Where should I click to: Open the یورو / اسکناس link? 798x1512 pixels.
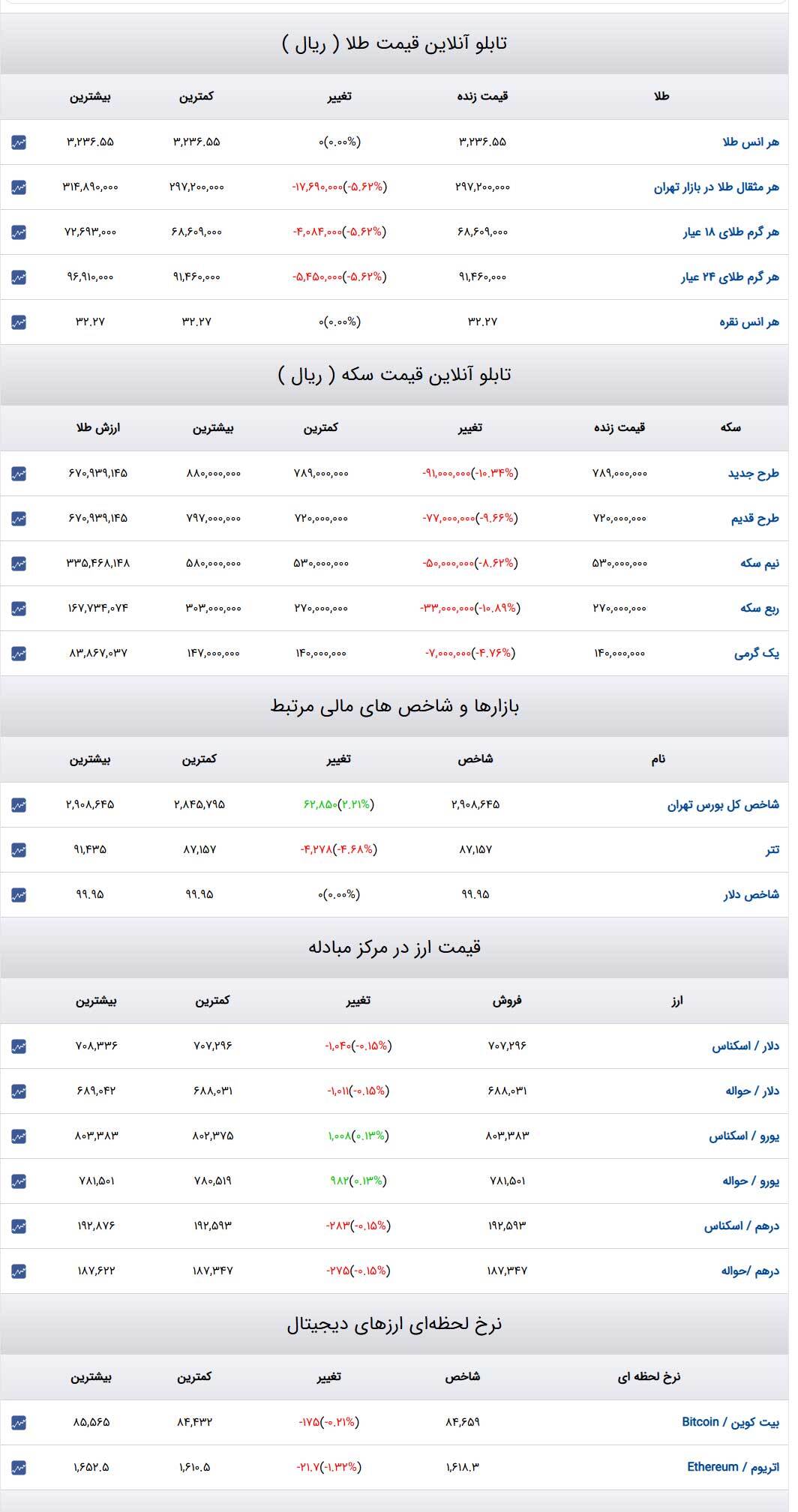pos(744,1136)
